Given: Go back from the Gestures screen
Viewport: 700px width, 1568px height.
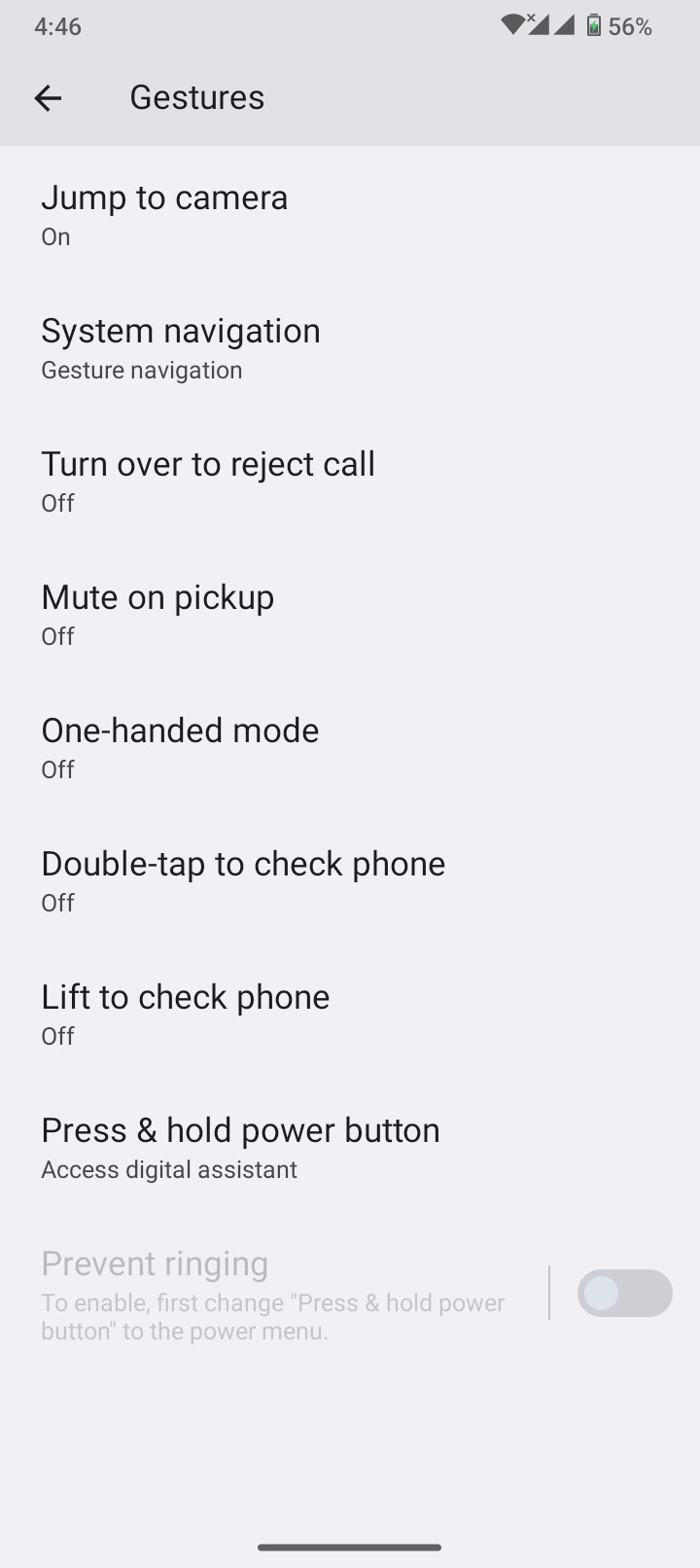Looking at the screenshot, I should tap(48, 97).
